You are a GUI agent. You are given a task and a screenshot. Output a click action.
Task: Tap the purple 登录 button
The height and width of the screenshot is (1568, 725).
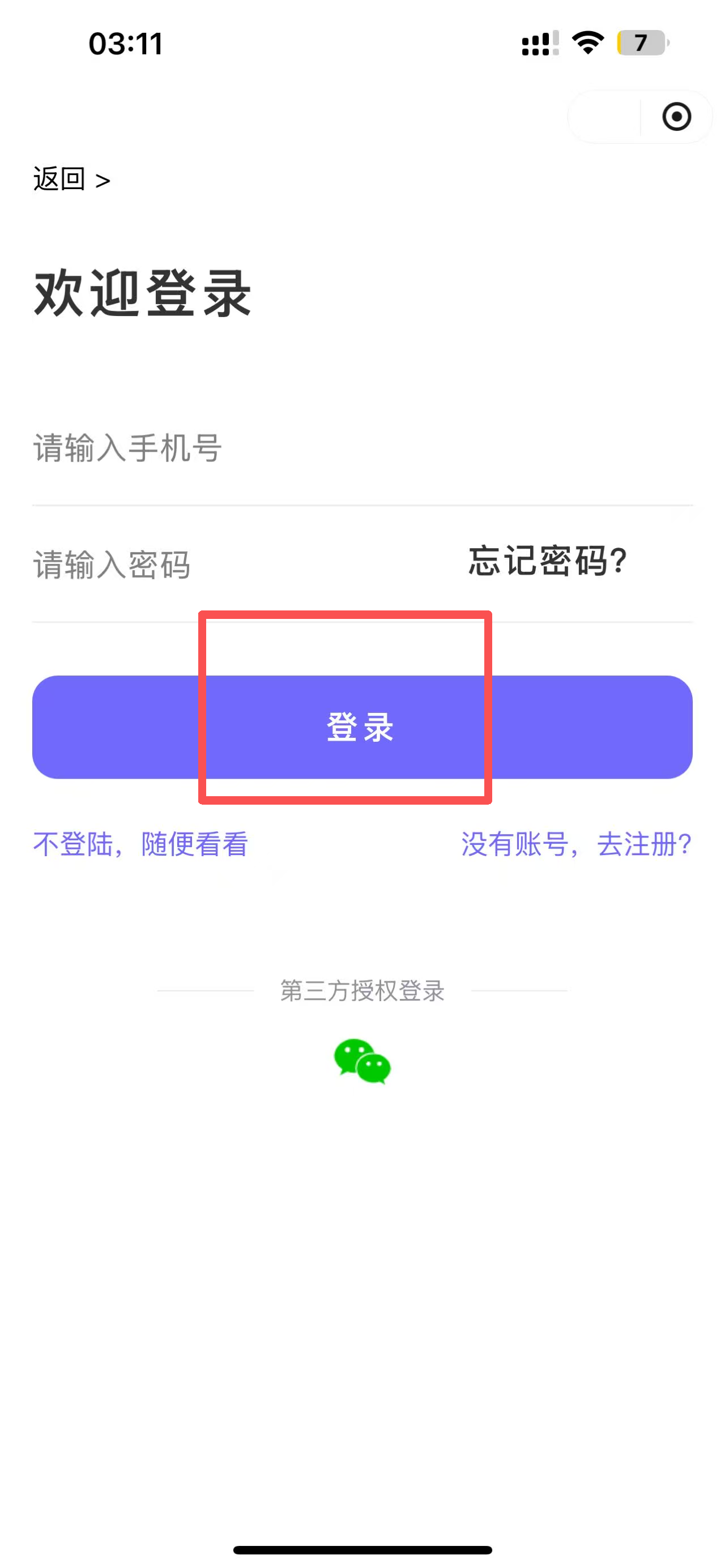[361, 727]
